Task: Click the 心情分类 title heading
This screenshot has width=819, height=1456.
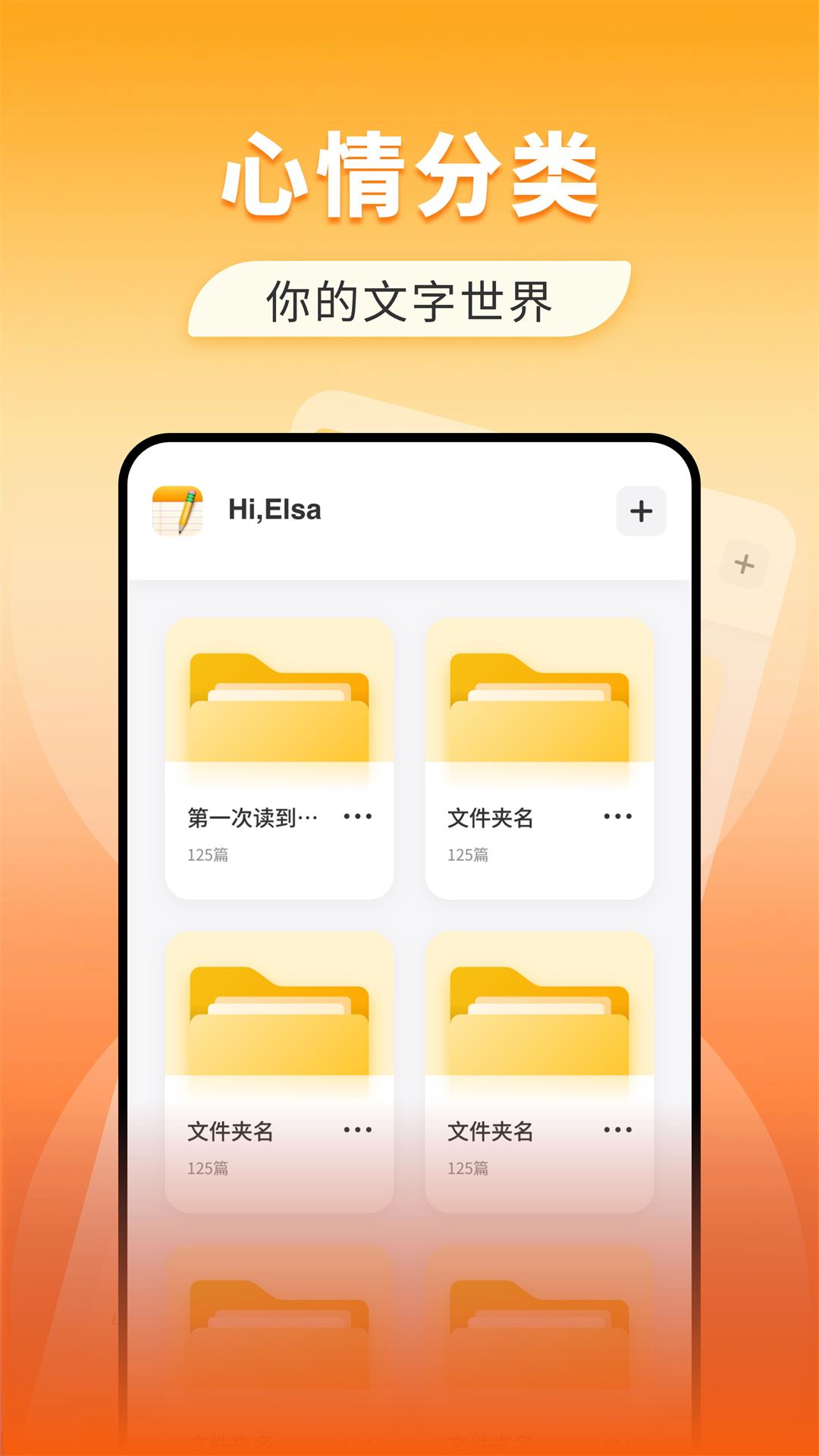Action: click(409, 176)
